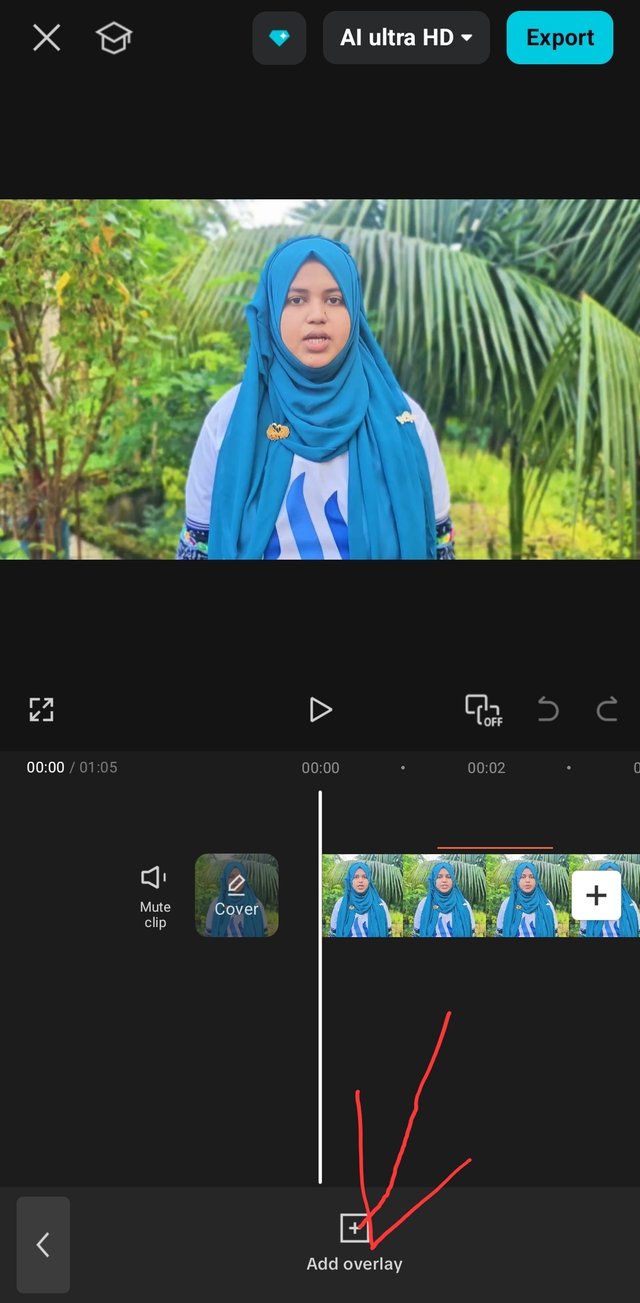Viewport: 640px width, 1303px height.
Task: Expand the AI ultra HD resolution dropdown
Action: [x=406, y=38]
